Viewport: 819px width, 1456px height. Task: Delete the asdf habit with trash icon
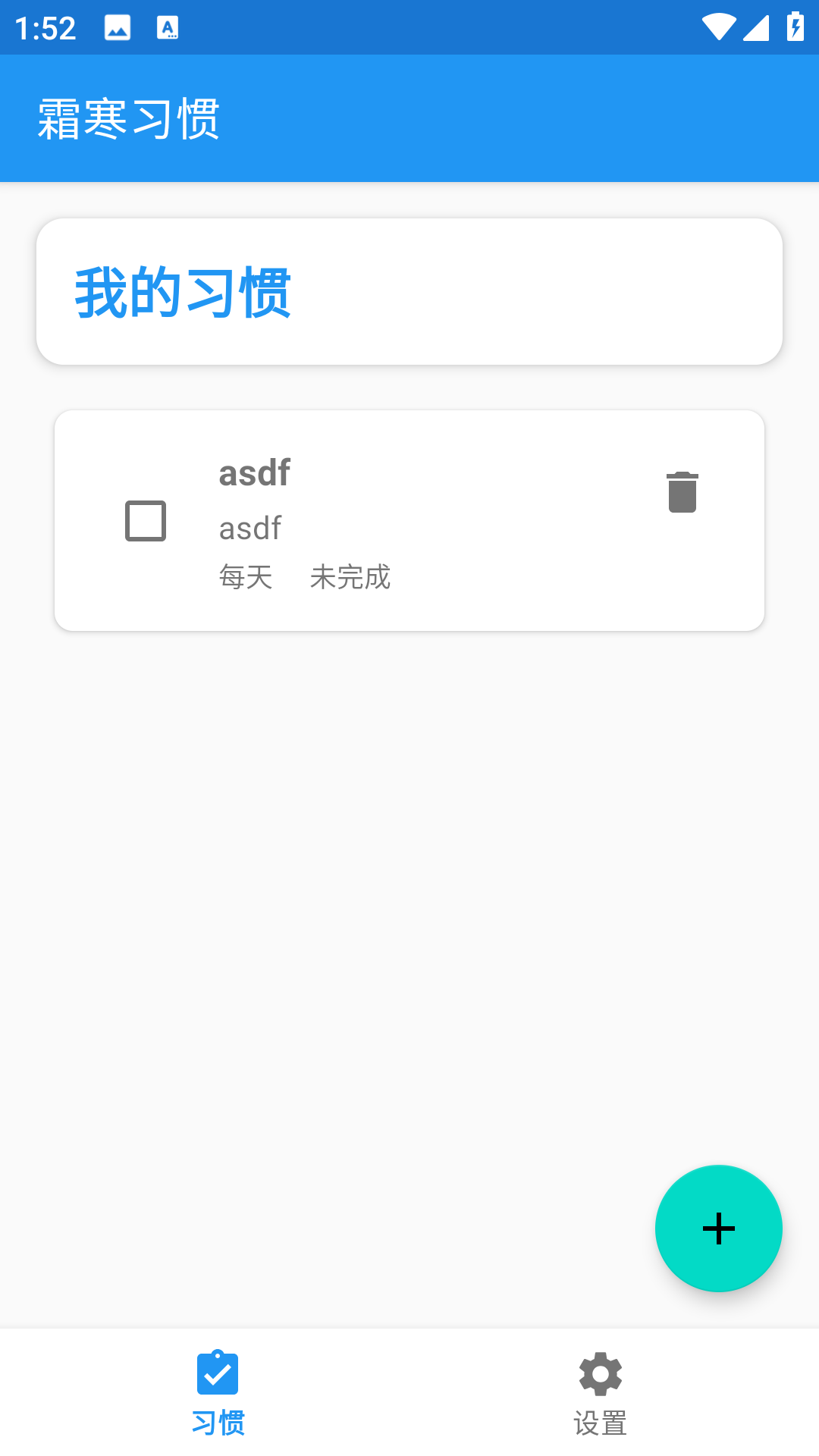(x=682, y=492)
